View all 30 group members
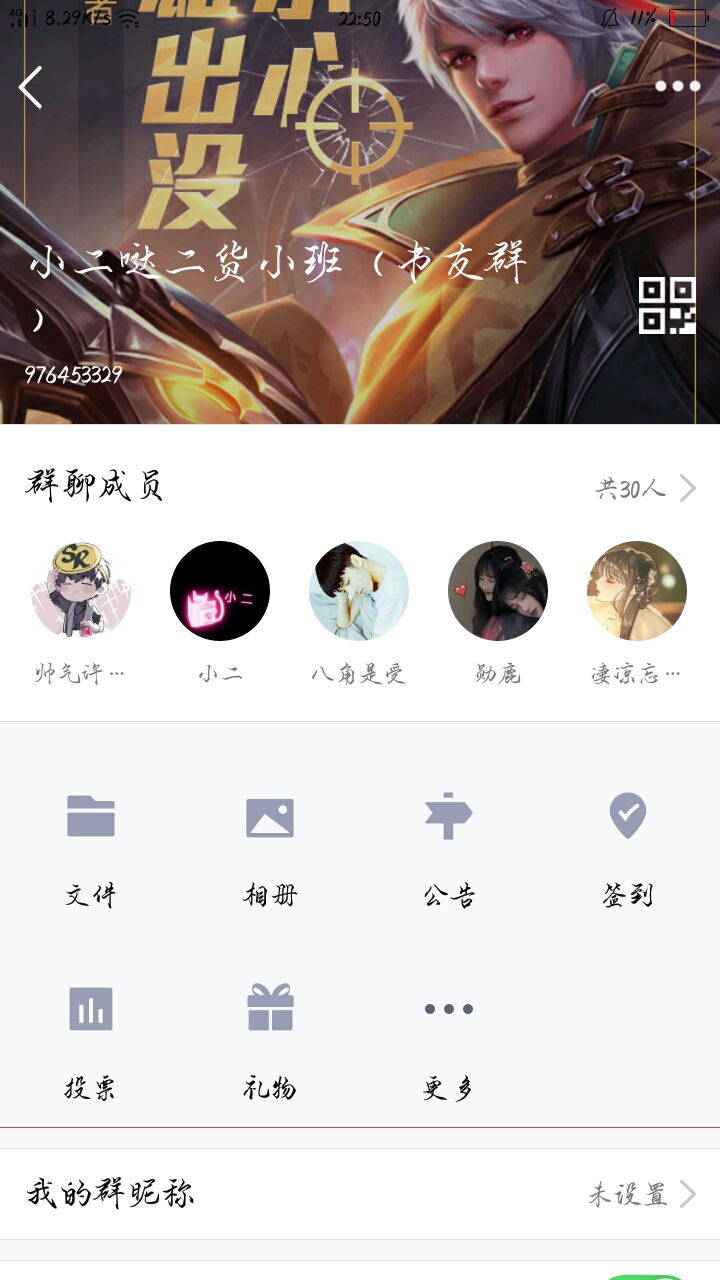Viewport: 720px width, 1280px height. coord(646,488)
